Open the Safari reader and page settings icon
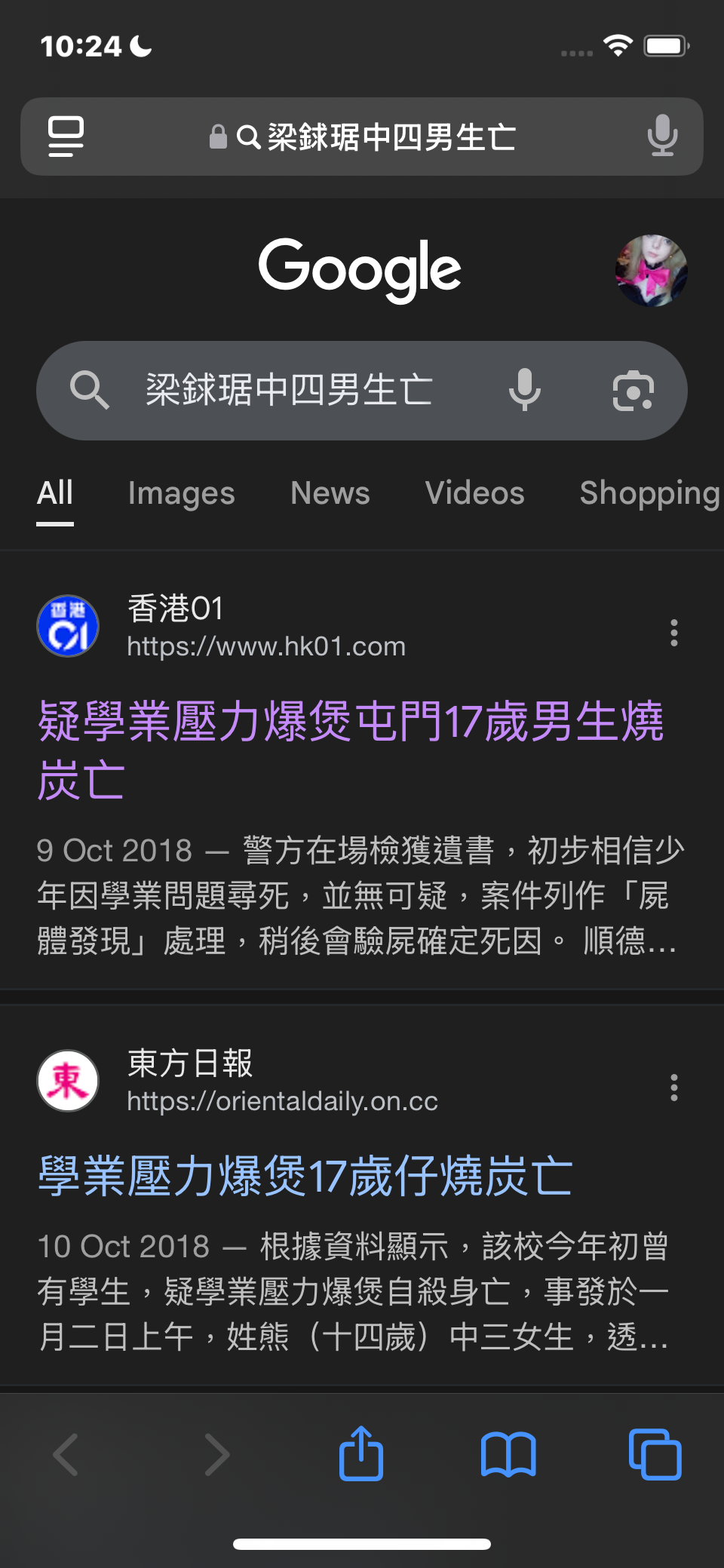Viewport: 724px width, 1568px height. pyautogui.click(x=66, y=137)
